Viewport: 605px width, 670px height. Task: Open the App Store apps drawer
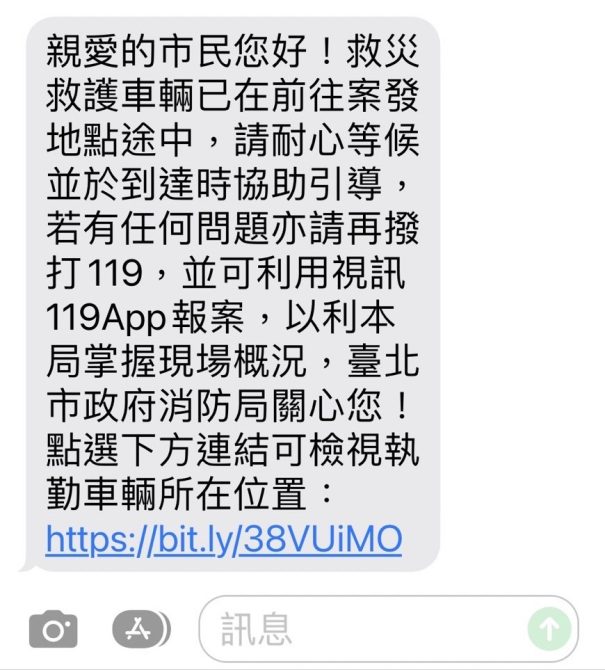click(x=141, y=629)
